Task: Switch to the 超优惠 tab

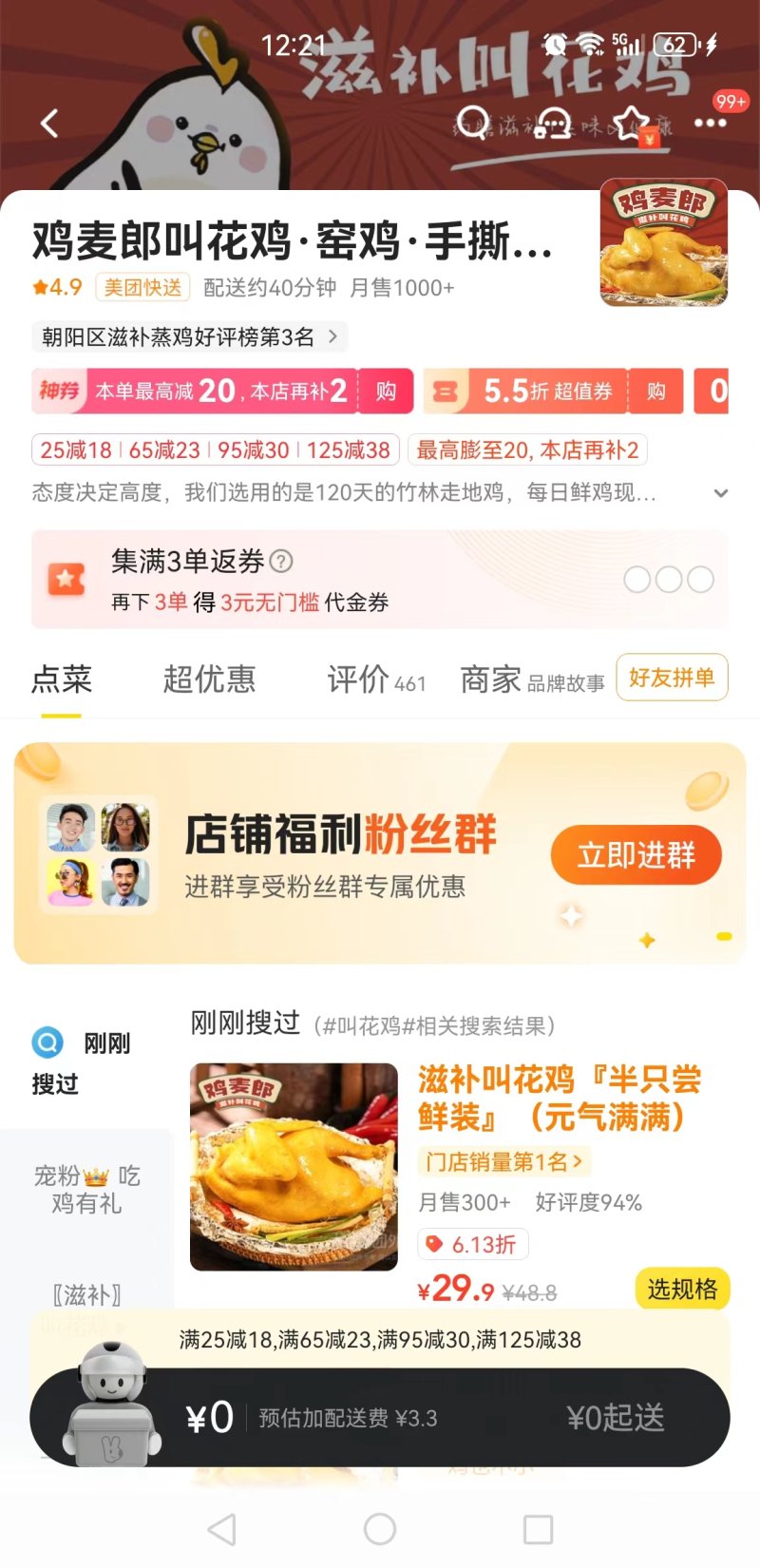Action: coord(209,679)
